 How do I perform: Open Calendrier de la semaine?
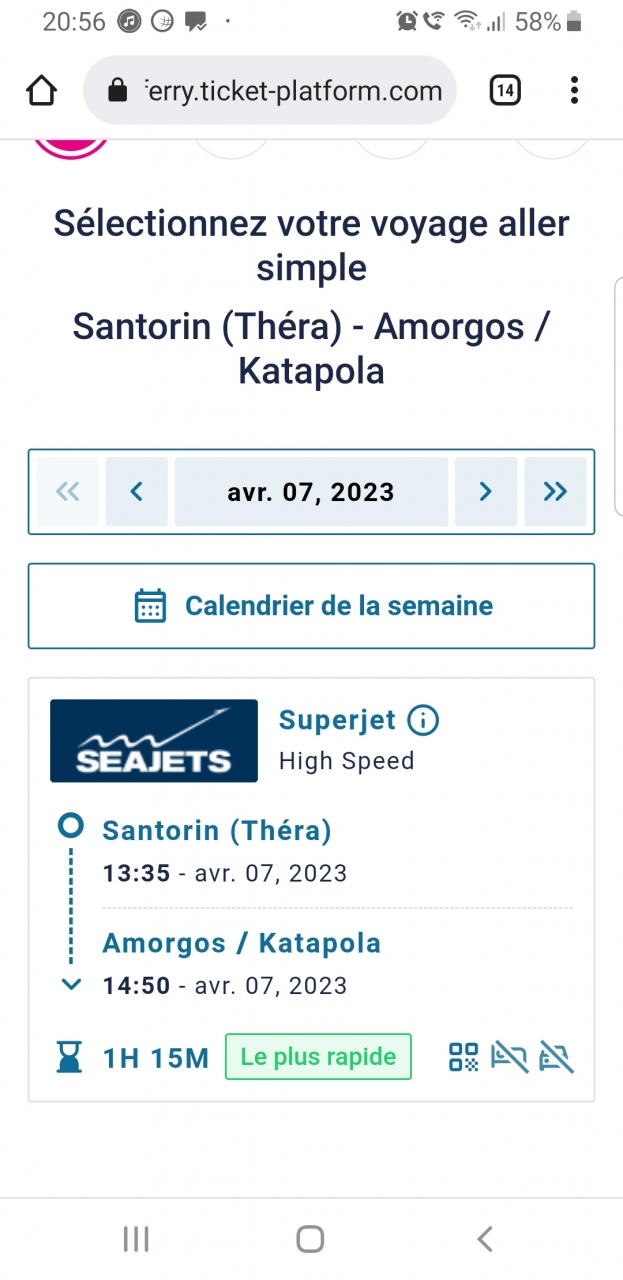click(311, 606)
